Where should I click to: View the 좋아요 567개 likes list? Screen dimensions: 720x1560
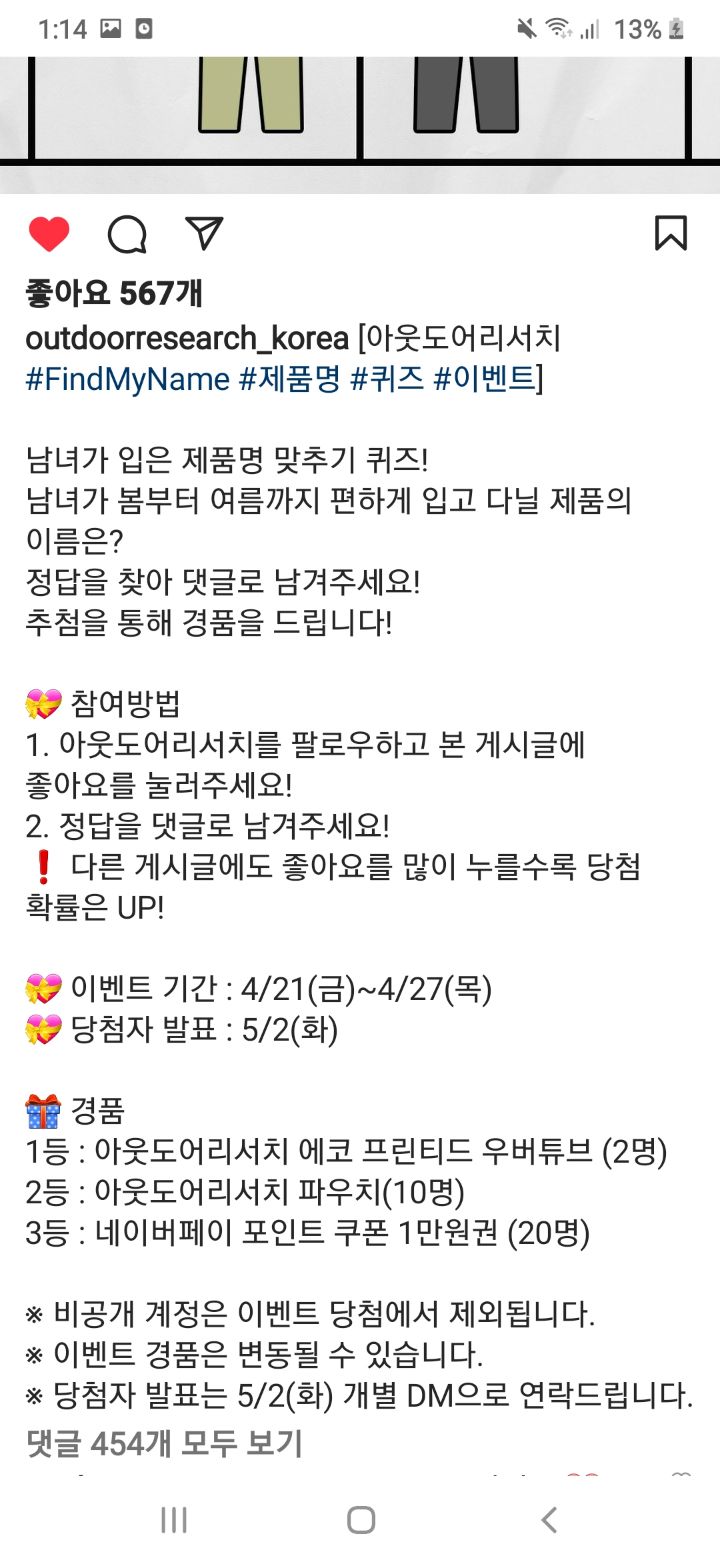point(113,293)
